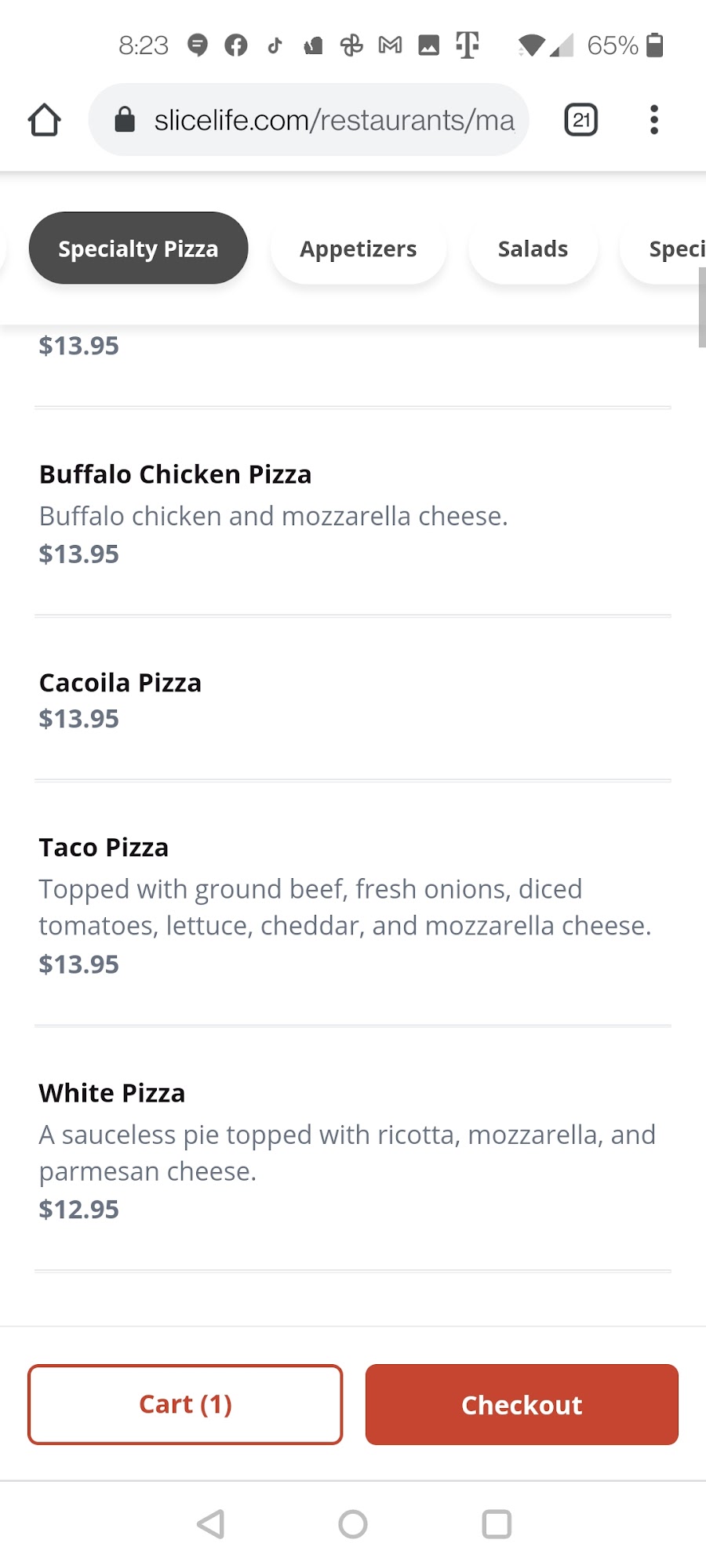The height and width of the screenshot is (1568, 706).
Task: Open the browser home page
Action: 45,120
